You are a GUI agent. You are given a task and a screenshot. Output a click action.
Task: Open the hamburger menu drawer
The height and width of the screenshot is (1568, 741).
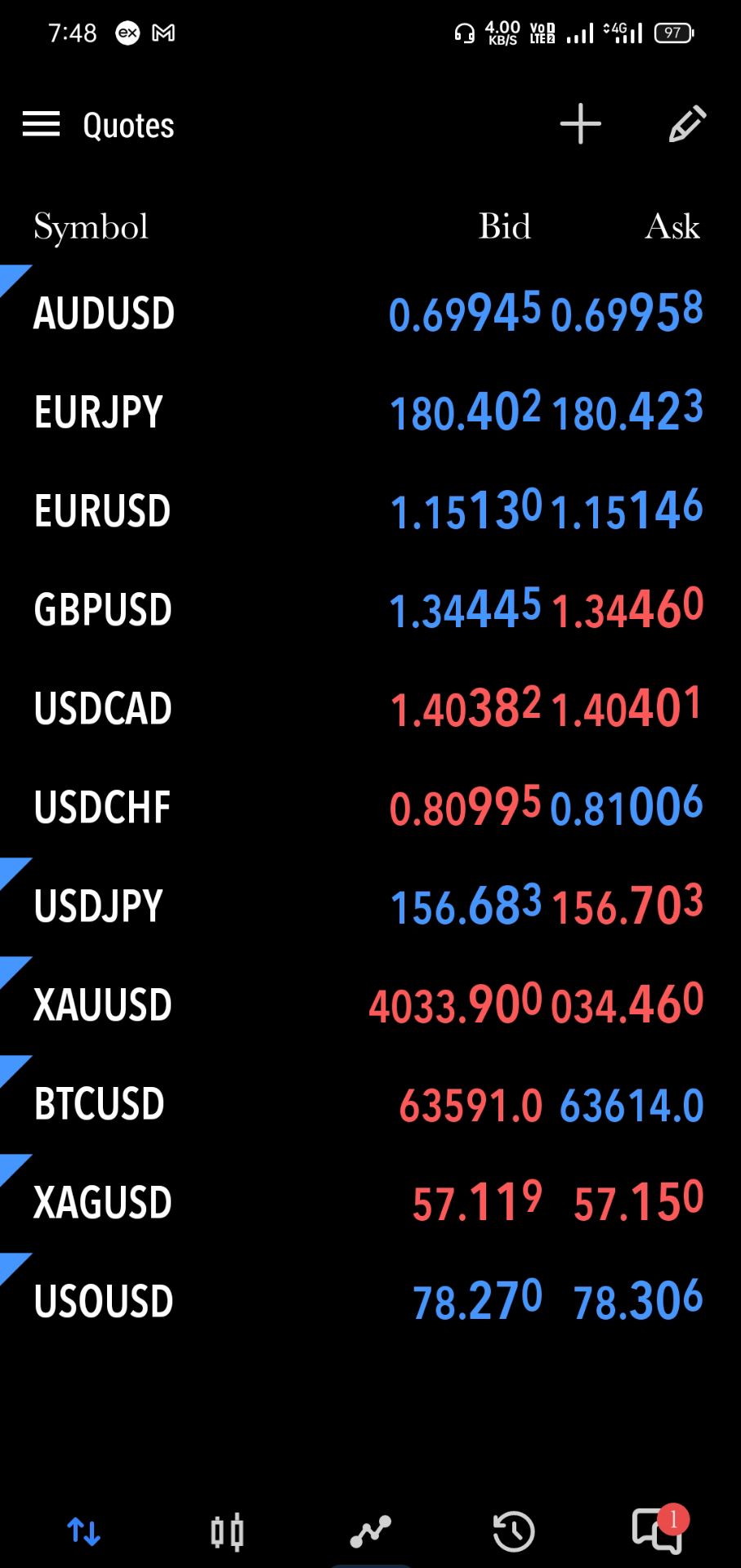click(x=41, y=124)
